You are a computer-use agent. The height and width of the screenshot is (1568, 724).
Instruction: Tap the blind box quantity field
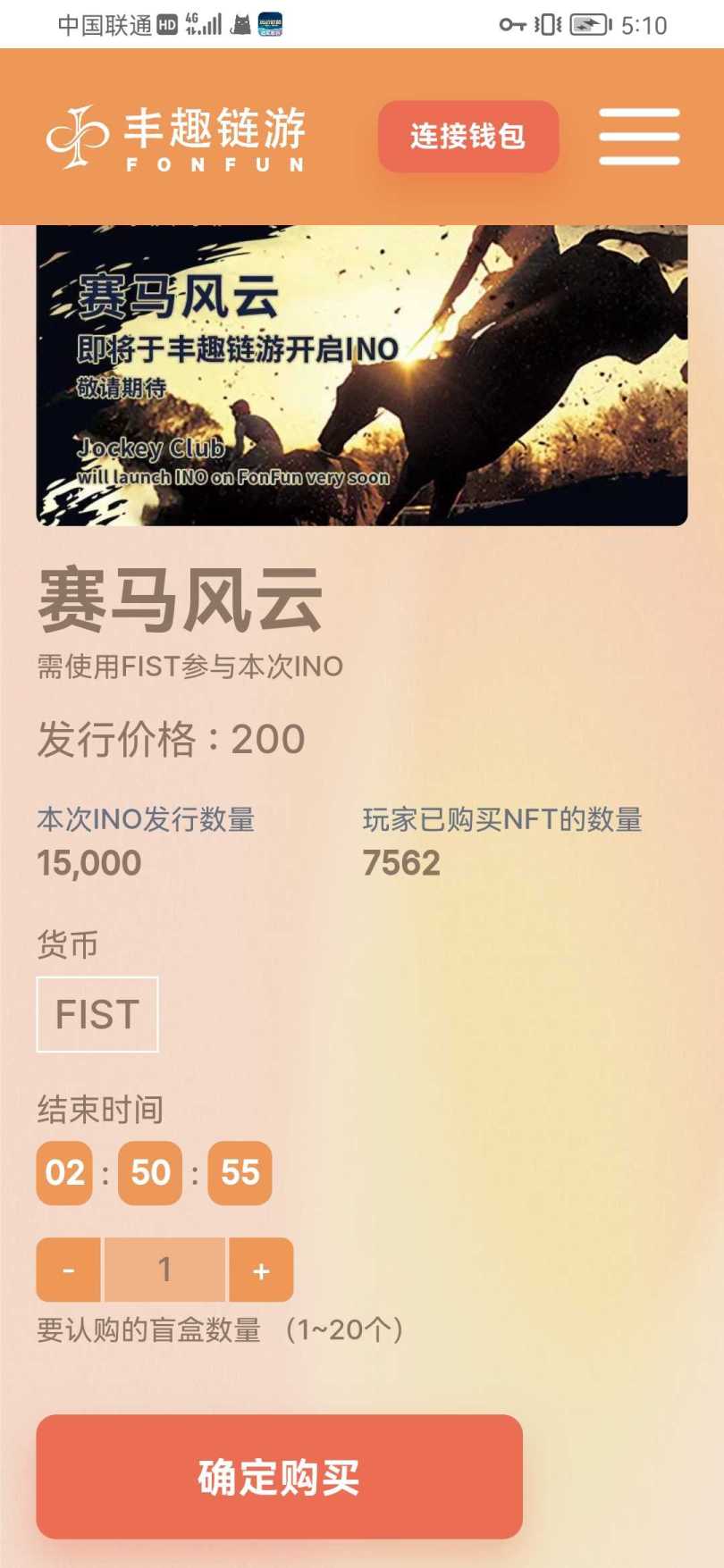pos(165,1270)
